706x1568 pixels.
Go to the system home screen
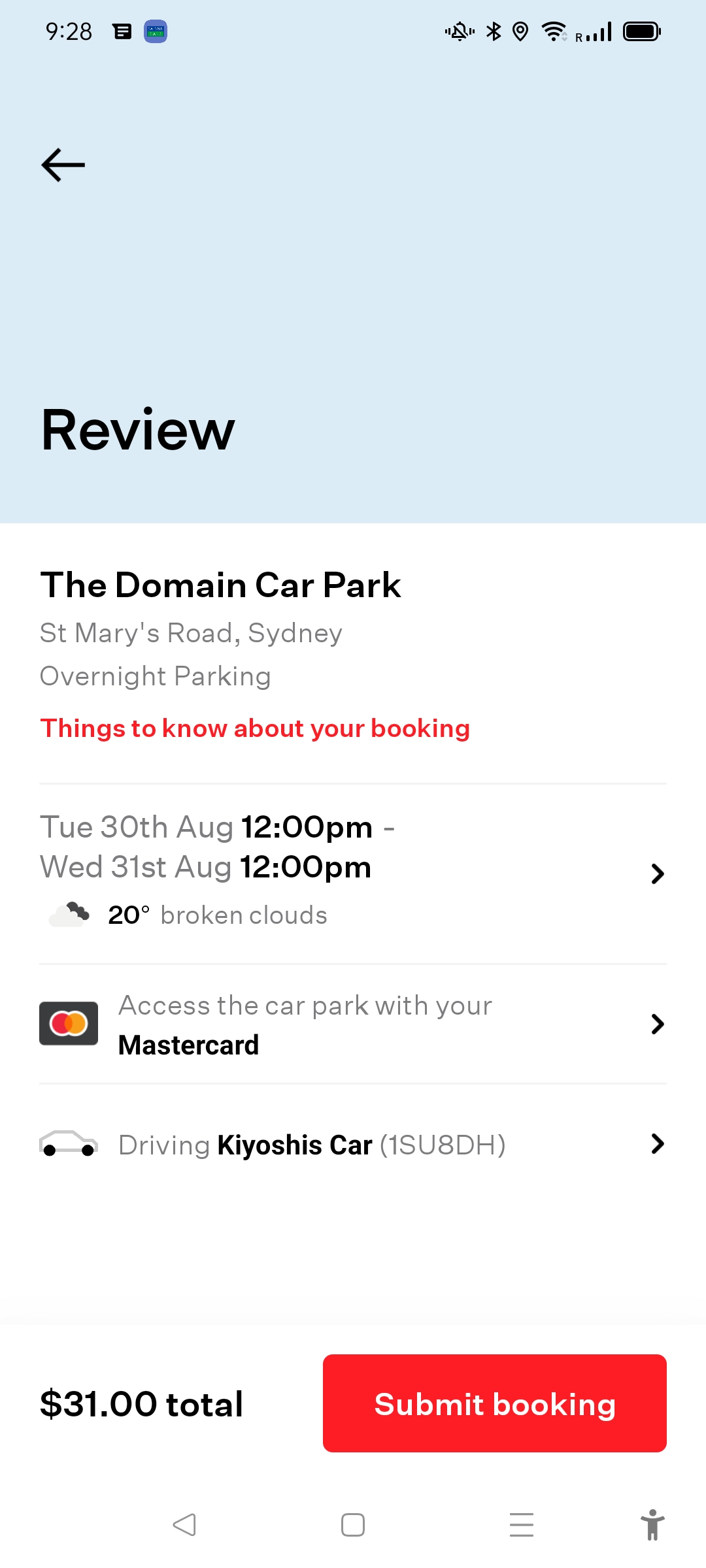(353, 1525)
